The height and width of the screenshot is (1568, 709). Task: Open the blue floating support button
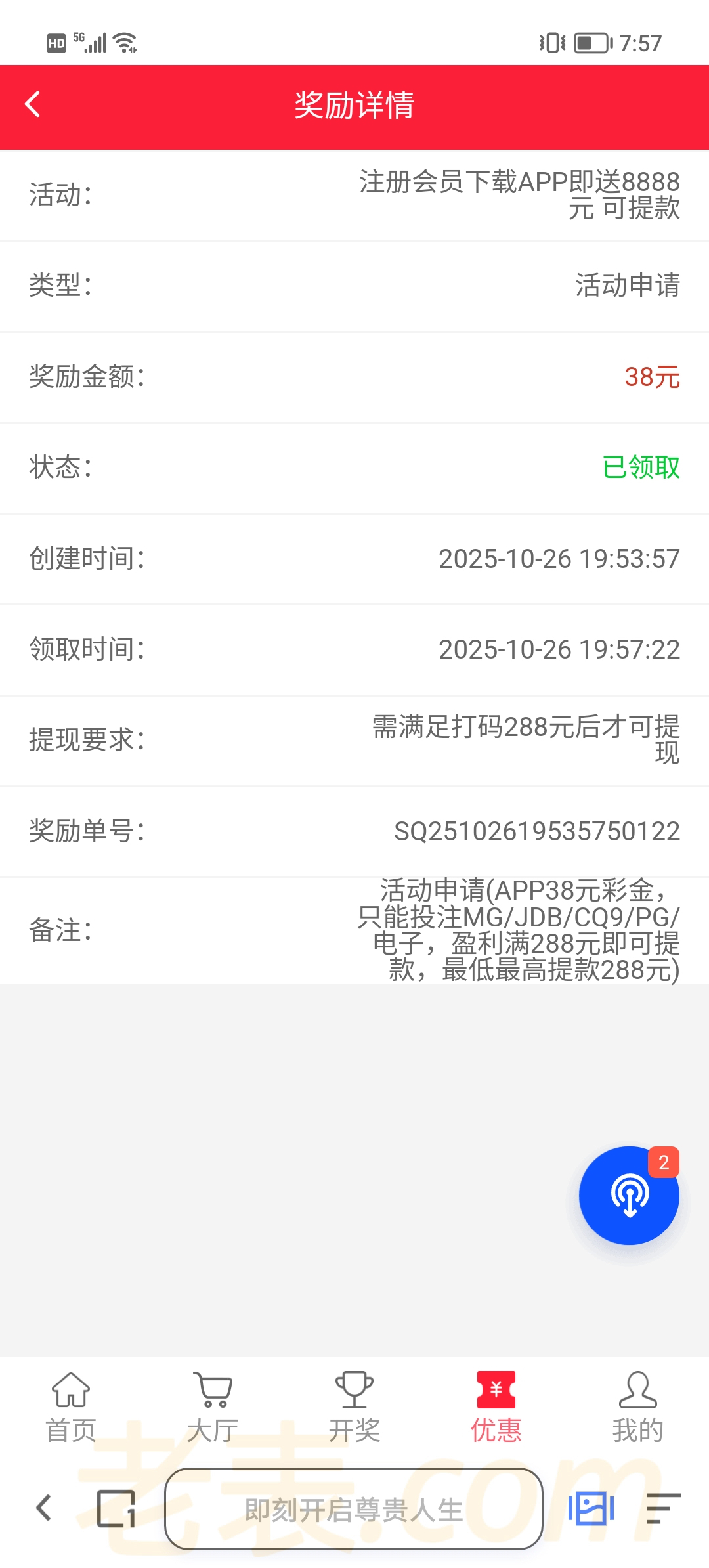pos(629,1196)
